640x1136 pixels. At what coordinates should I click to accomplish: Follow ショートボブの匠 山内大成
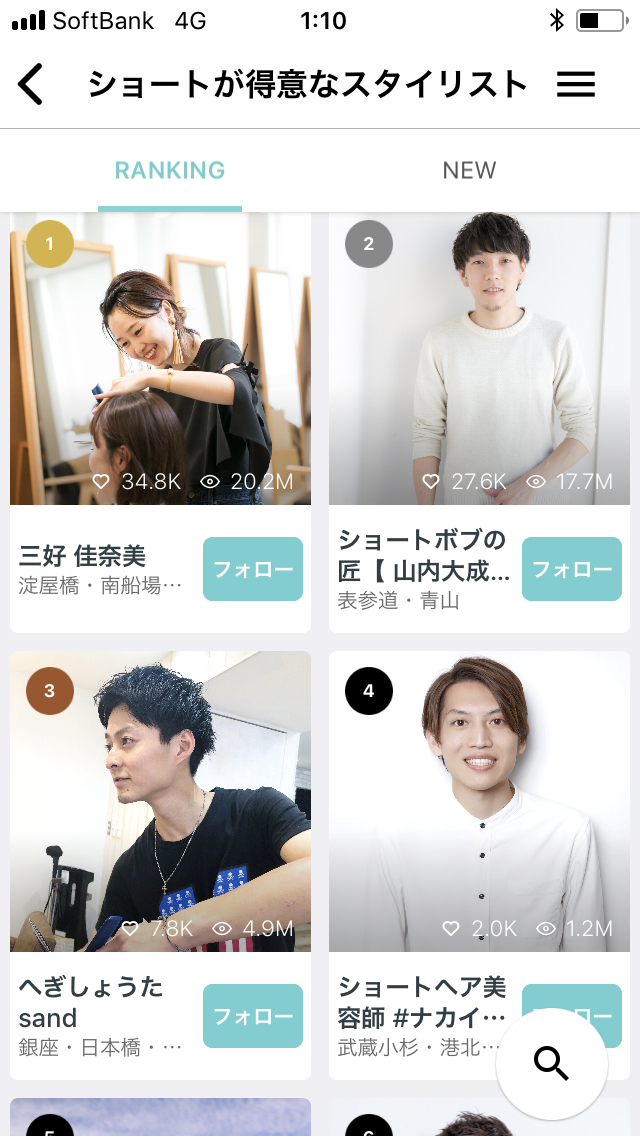(x=572, y=569)
